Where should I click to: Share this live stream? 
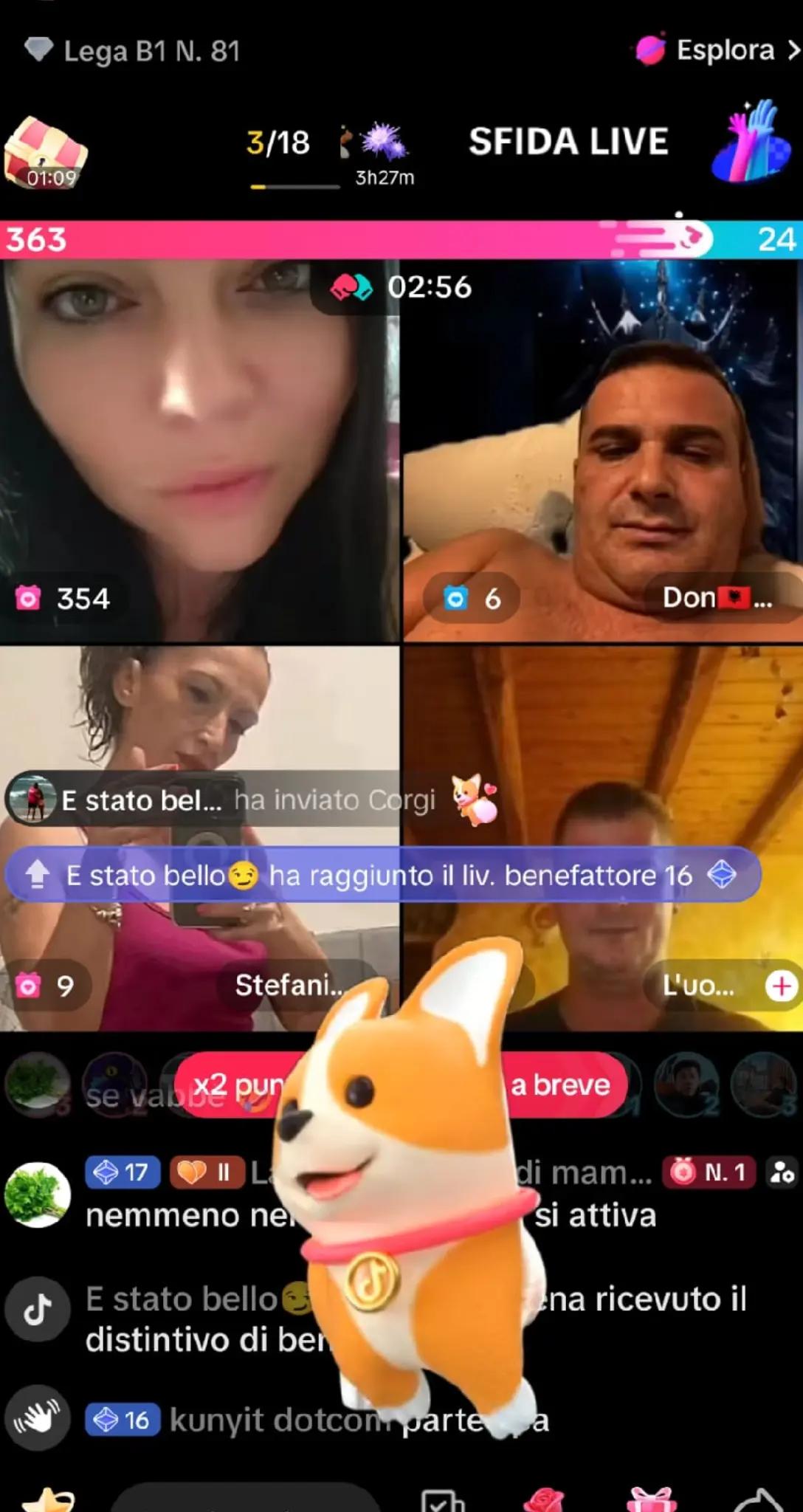tap(760, 1500)
